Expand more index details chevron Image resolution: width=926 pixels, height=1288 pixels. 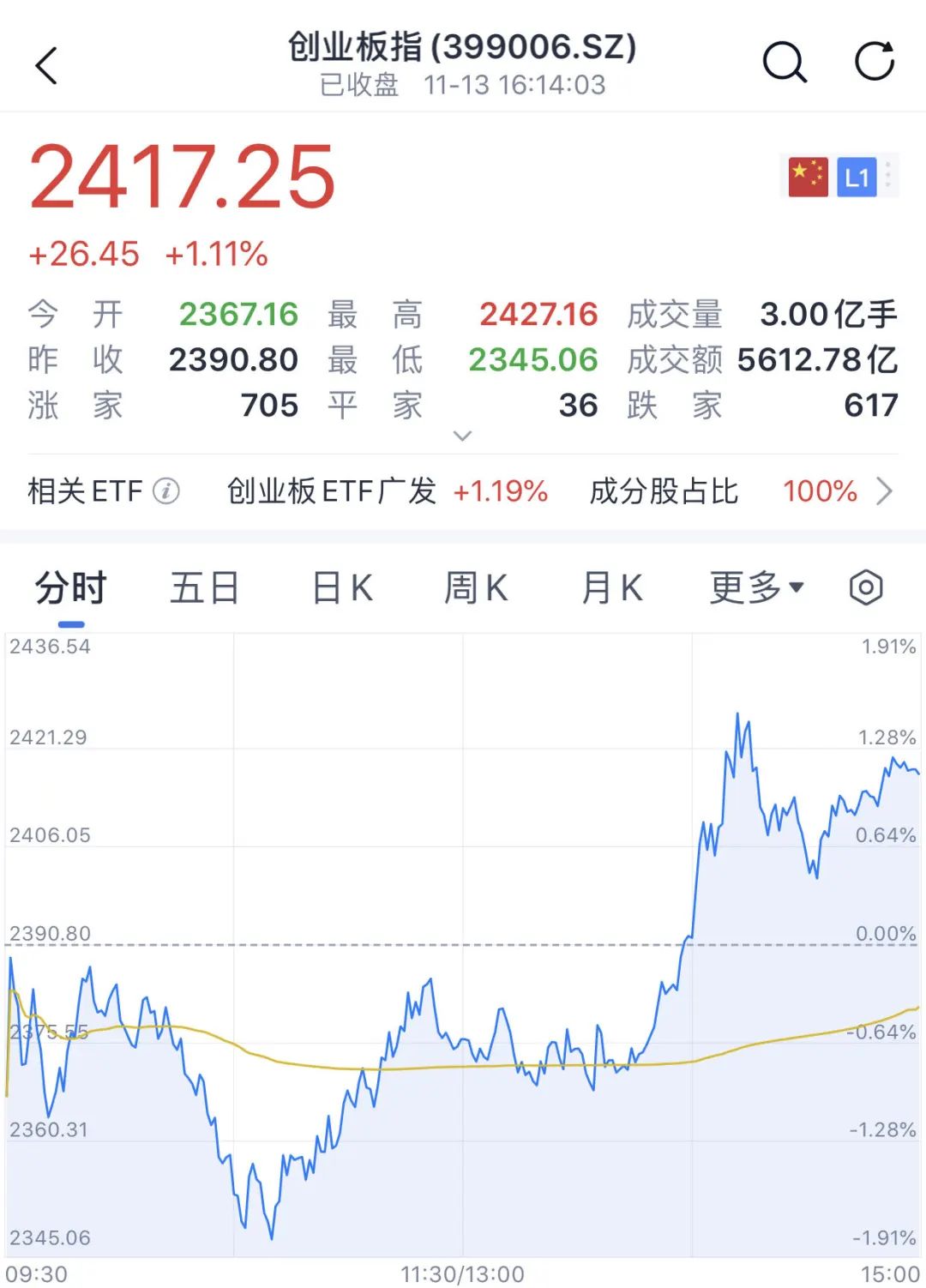[x=462, y=436]
